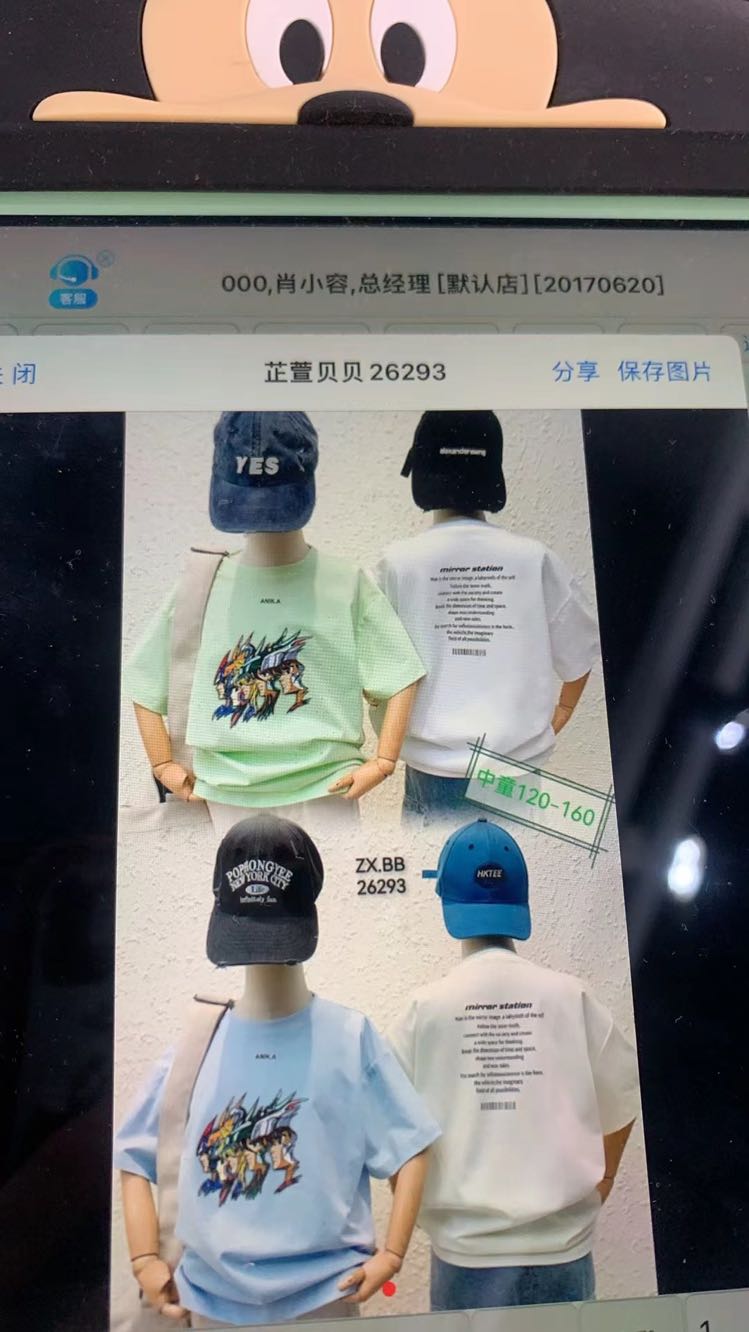The height and width of the screenshot is (1332, 749).
Task: Share the picture via 分享
Action: tap(575, 372)
